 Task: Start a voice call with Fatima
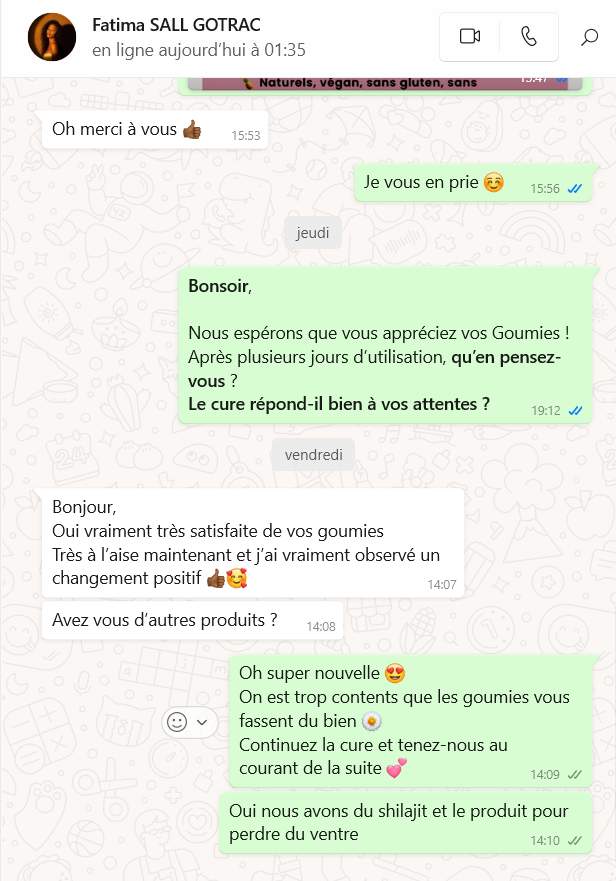point(529,37)
